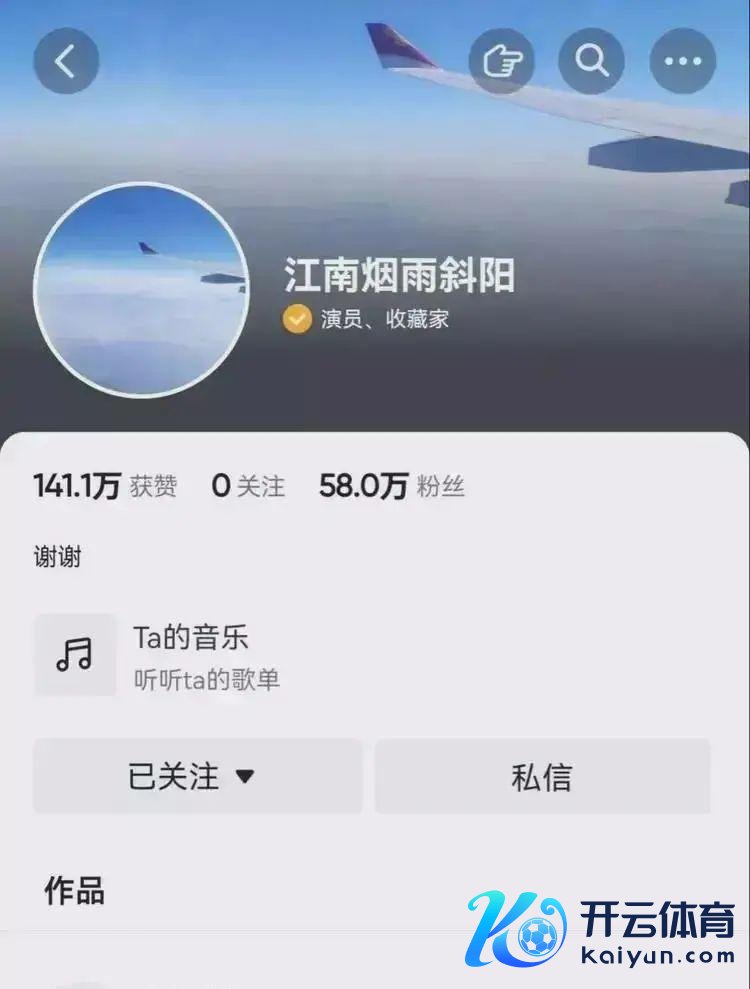The image size is (750, 989).
Task: View the 58.0万 粉丝 followers list
Action: click(391, 487)
